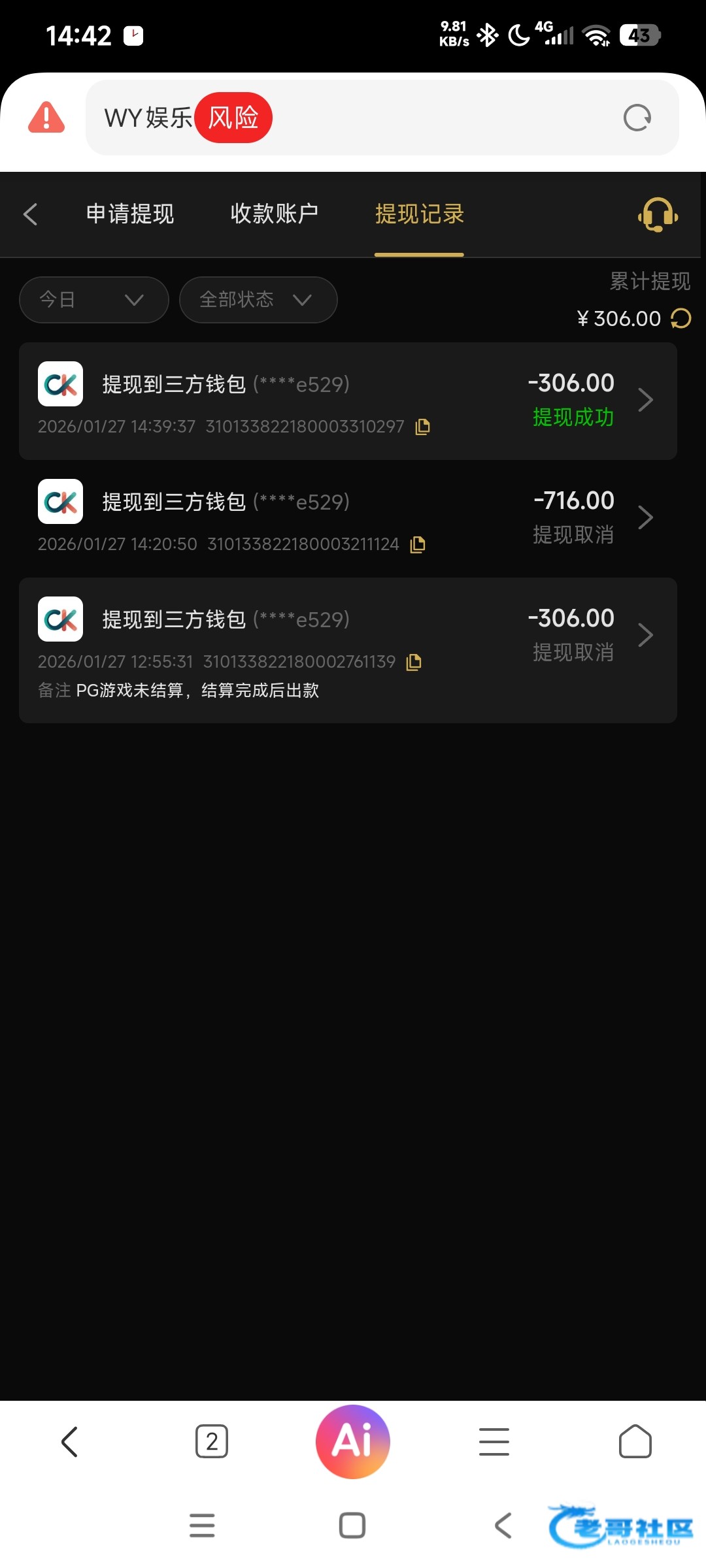Copy order number ending 3211124
706x1568 pixels.
418,544
